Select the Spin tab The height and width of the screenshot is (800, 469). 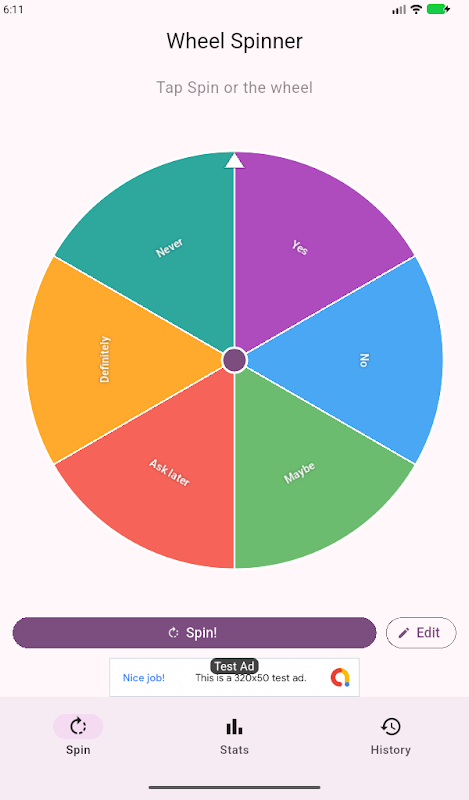pyautogui.click(x=78, y=736)
